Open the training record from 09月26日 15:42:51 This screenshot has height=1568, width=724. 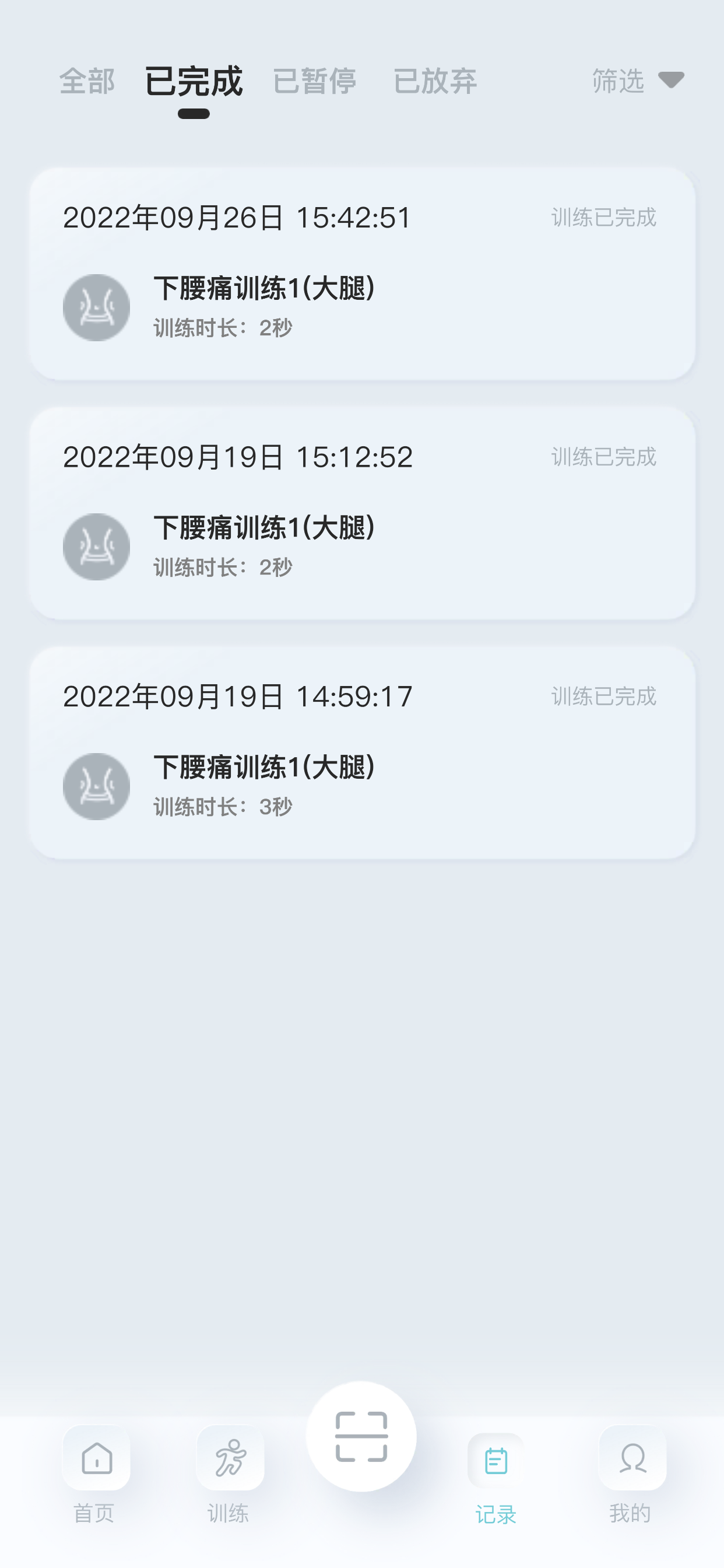pos(362,274)
